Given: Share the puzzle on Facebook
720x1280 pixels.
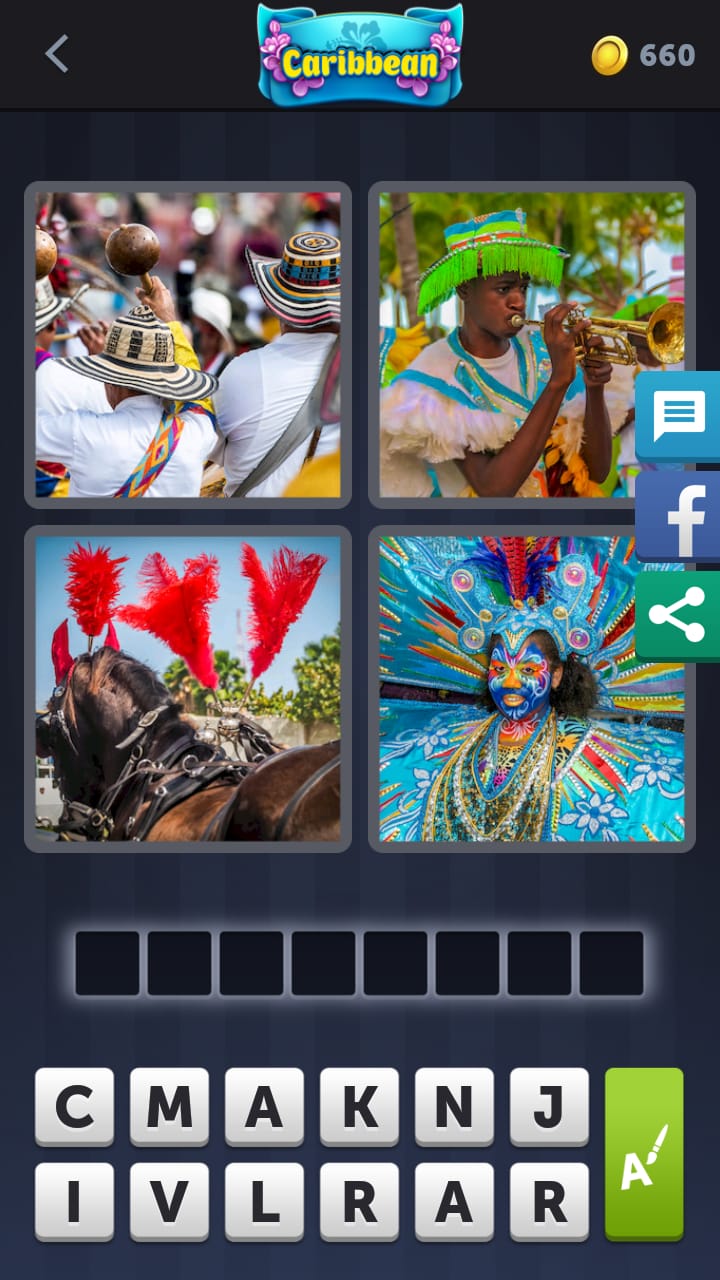Looking at the screenshot, I should pos(679,516).
